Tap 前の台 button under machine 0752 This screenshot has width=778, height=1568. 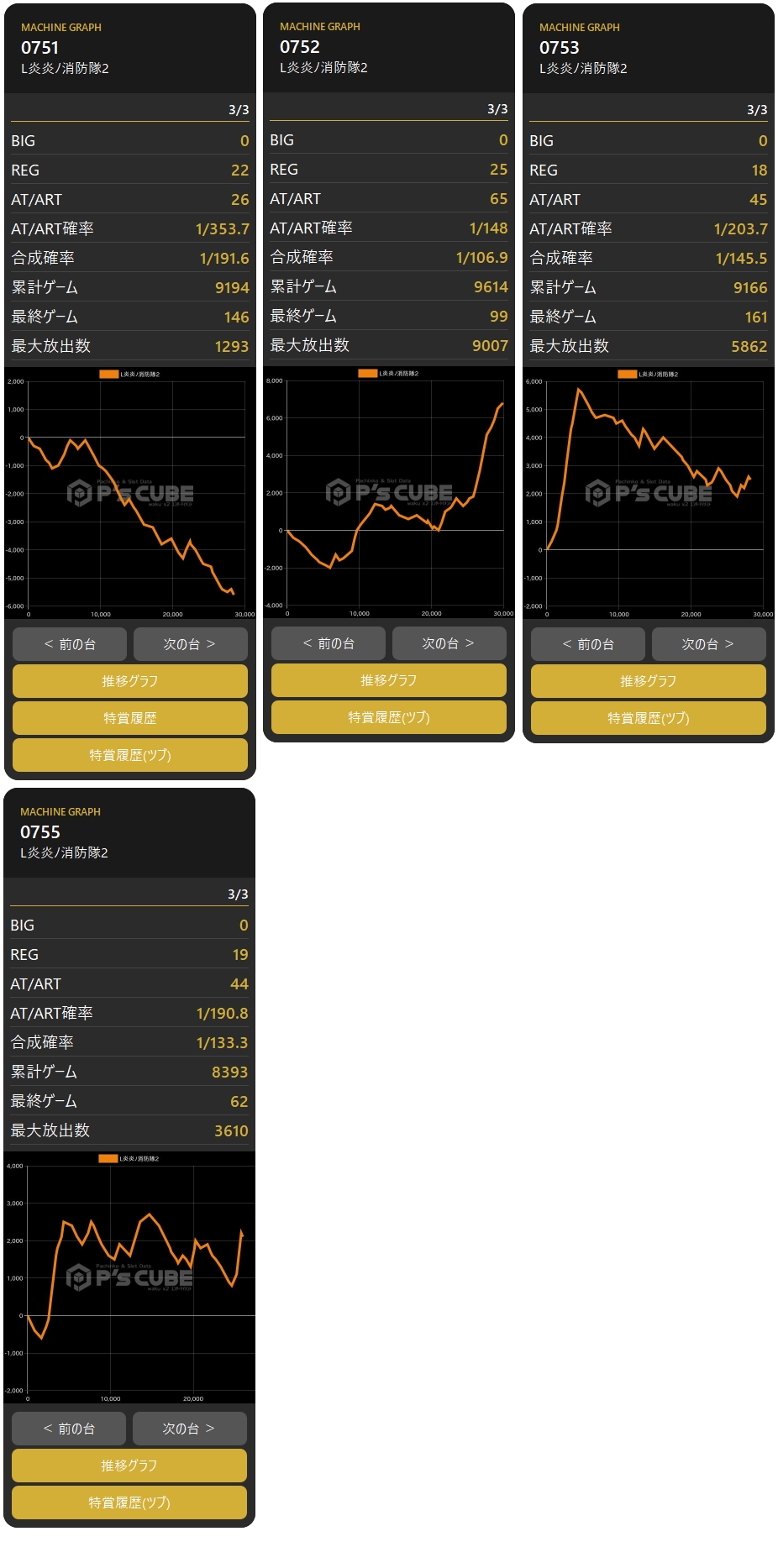pyautogui.click(x=329, y=643)
